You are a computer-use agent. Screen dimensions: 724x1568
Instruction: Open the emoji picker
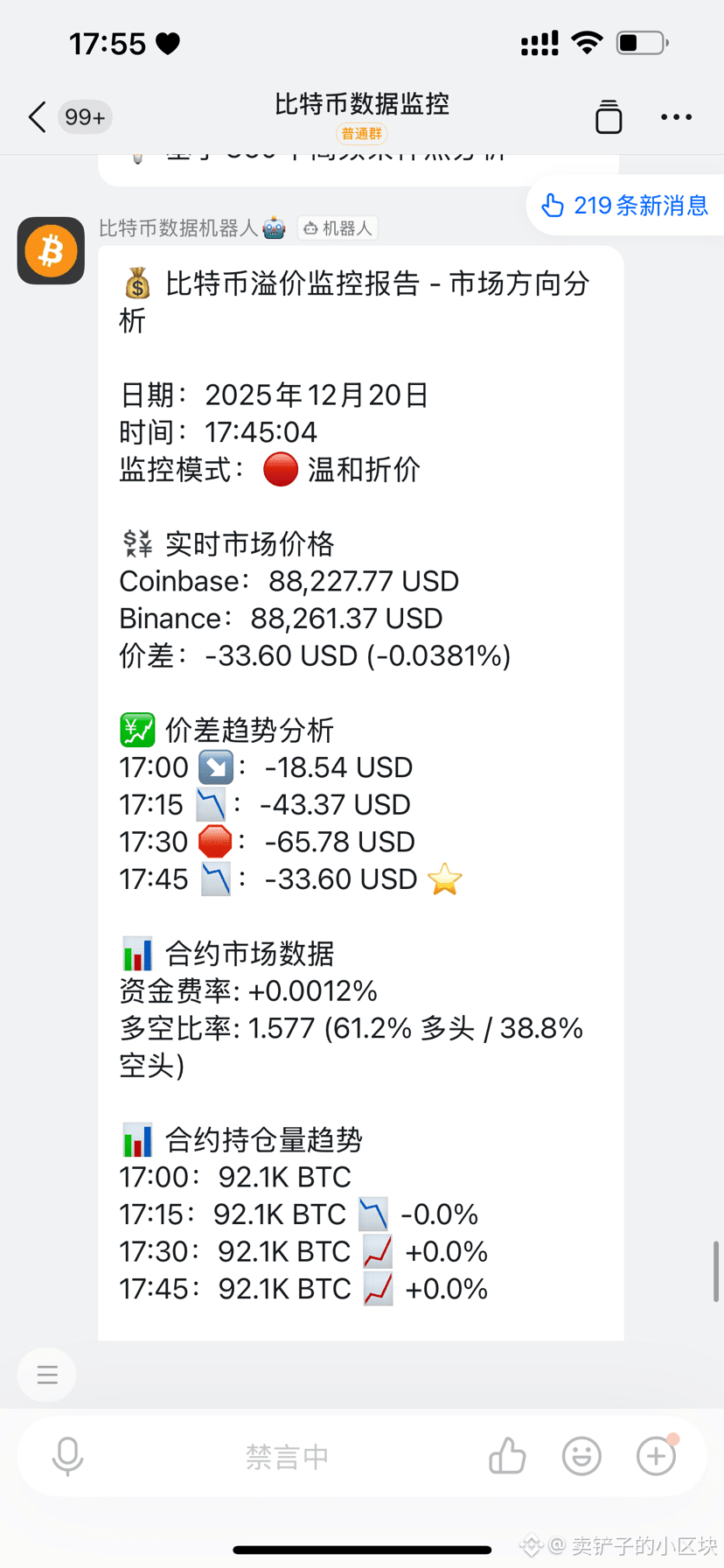pyautogui.click(x=581, y=1457)
